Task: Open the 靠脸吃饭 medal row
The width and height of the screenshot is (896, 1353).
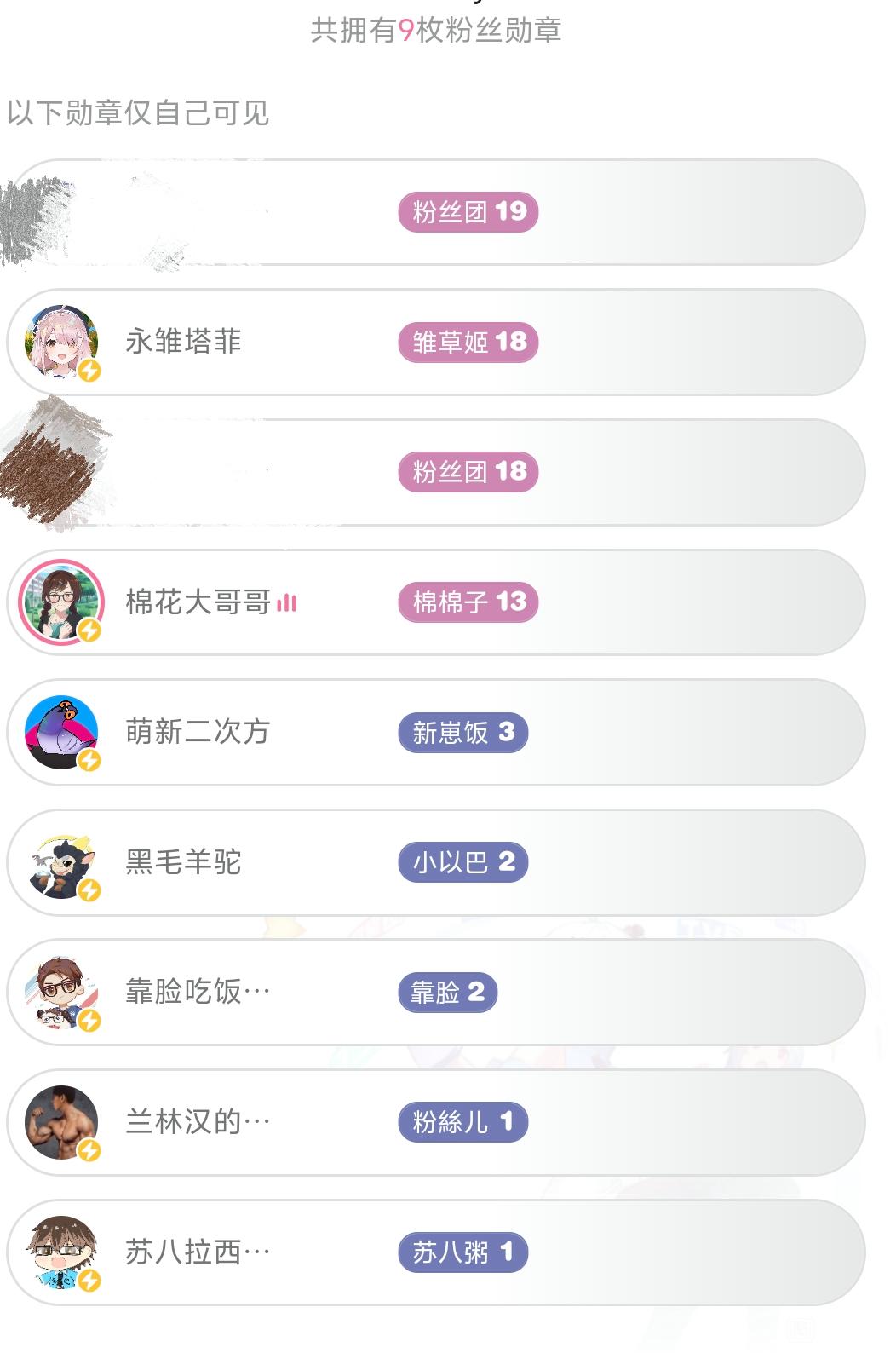Action: click(x=436, y=993)
